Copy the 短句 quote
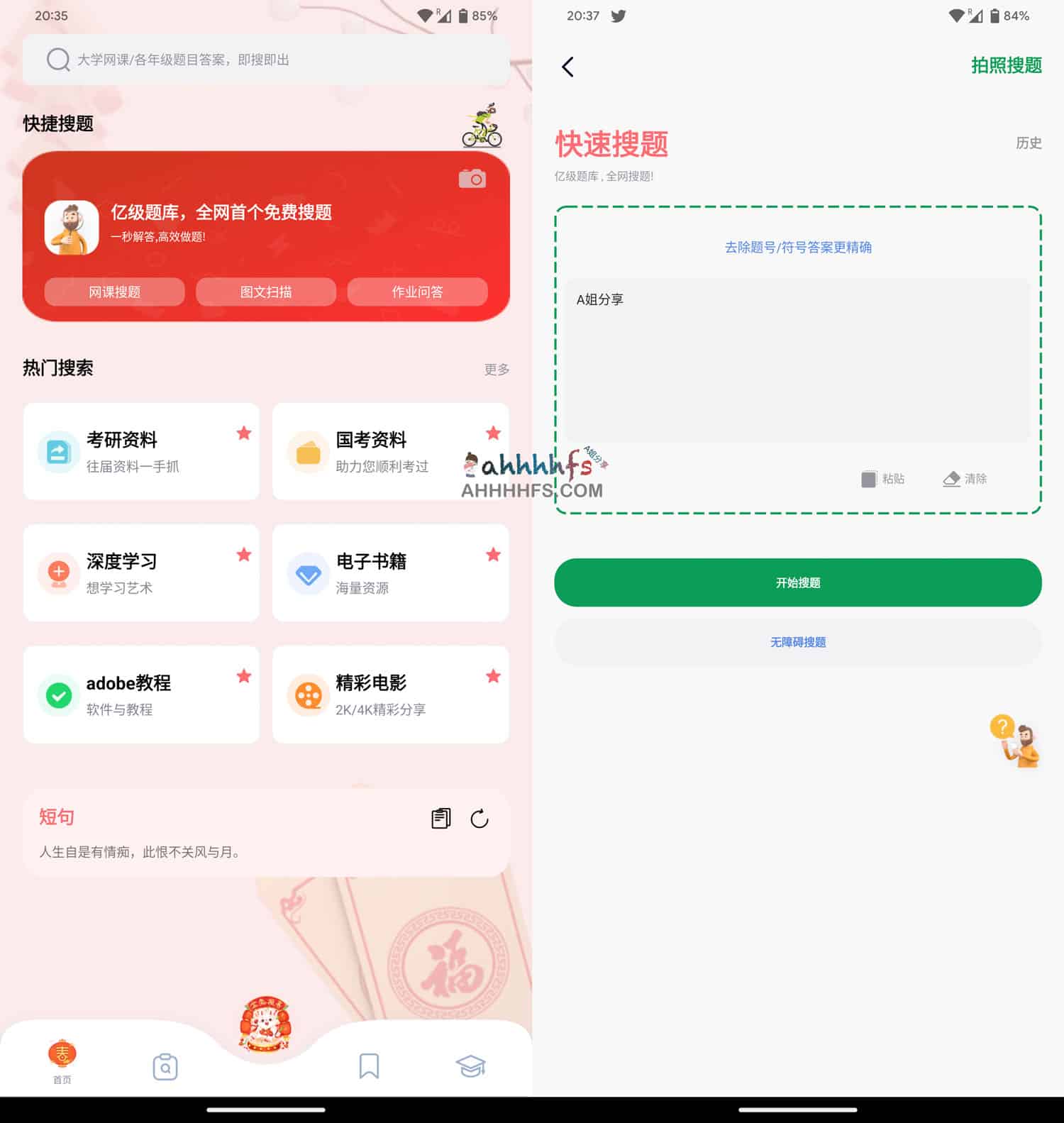The image size is (1064, 1123). (x=440, y=819)
